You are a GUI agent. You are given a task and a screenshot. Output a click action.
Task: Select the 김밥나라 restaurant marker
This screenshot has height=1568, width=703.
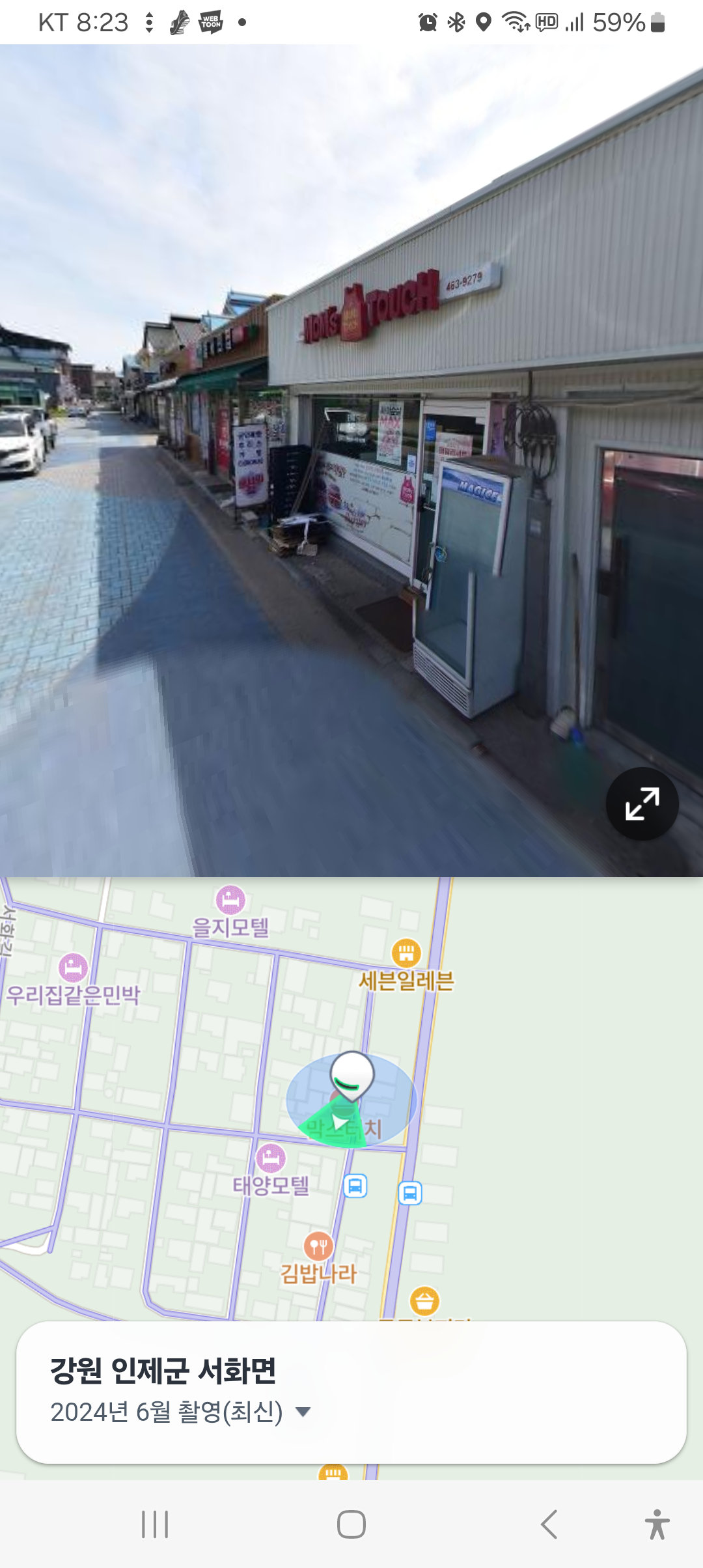[x=318, y=1247]
